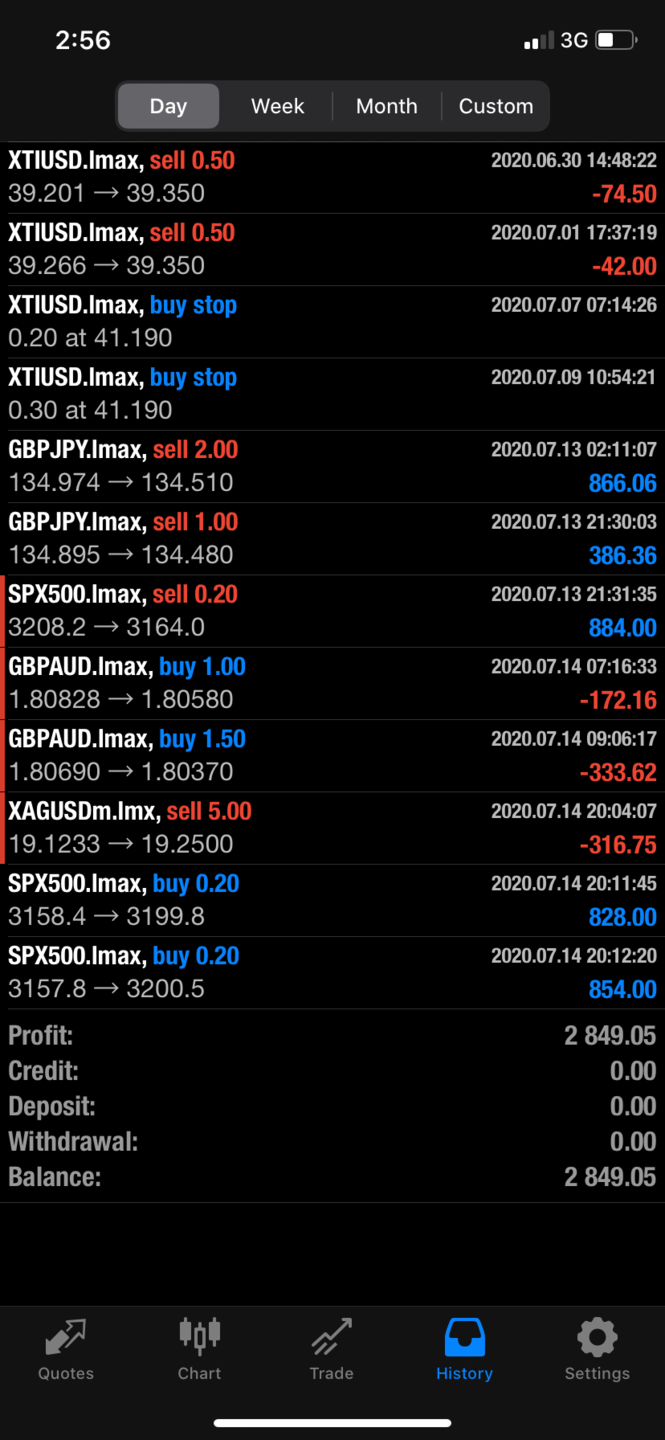665x1440 pixels.
Task: Expand the SPX500 buy trade with 854.00 profit
Action: pos(332,973)
